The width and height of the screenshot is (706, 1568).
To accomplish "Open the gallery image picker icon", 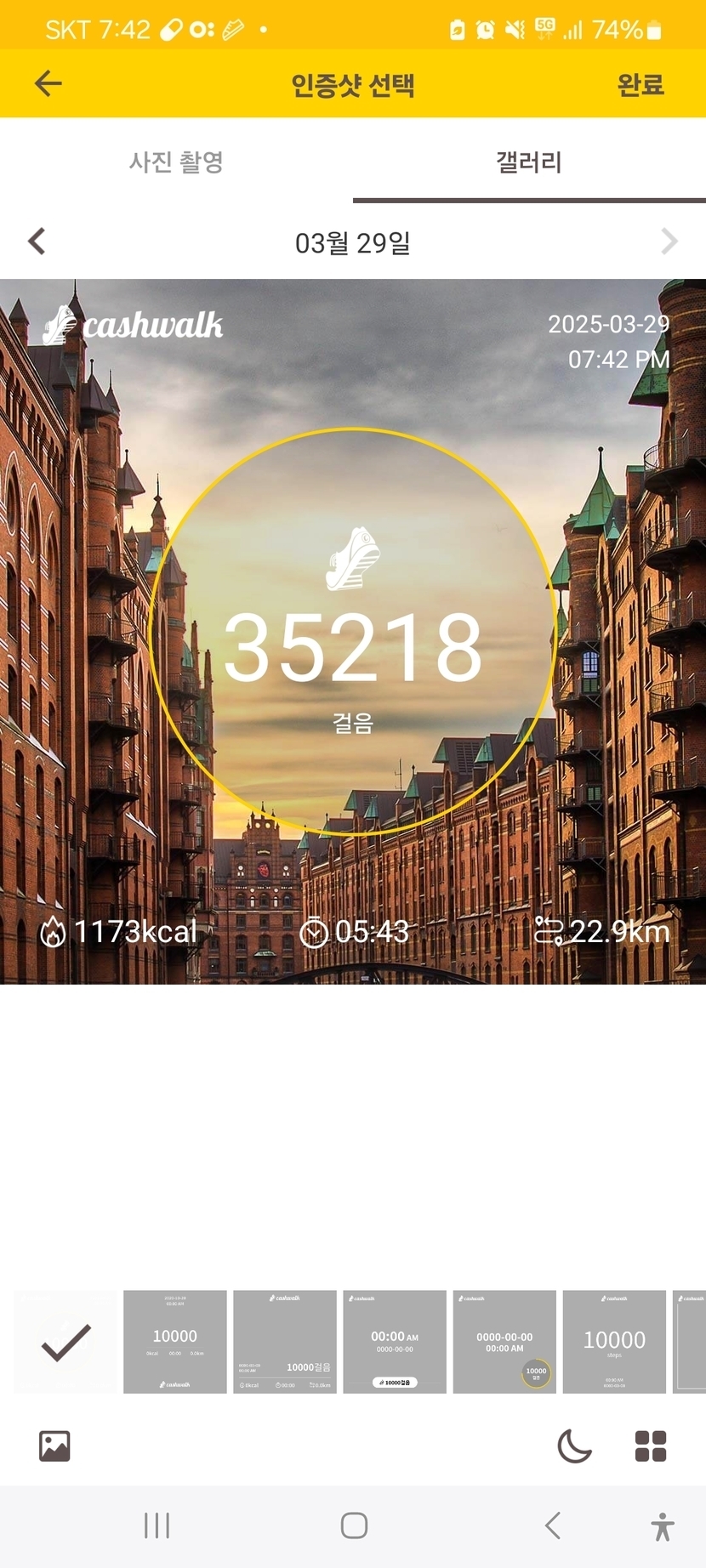I will (x=54, y=1446).
